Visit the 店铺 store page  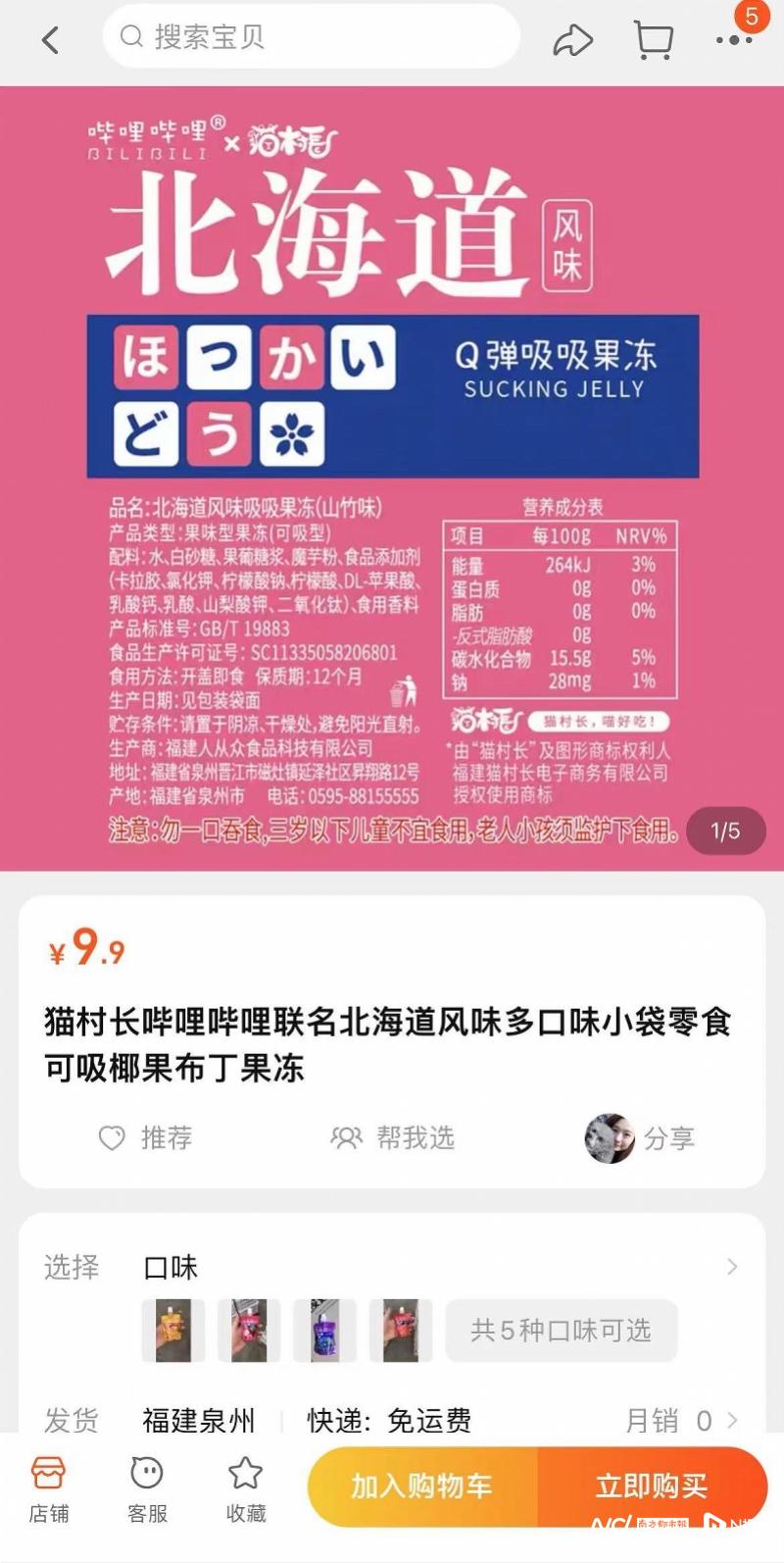(48, 1489)
